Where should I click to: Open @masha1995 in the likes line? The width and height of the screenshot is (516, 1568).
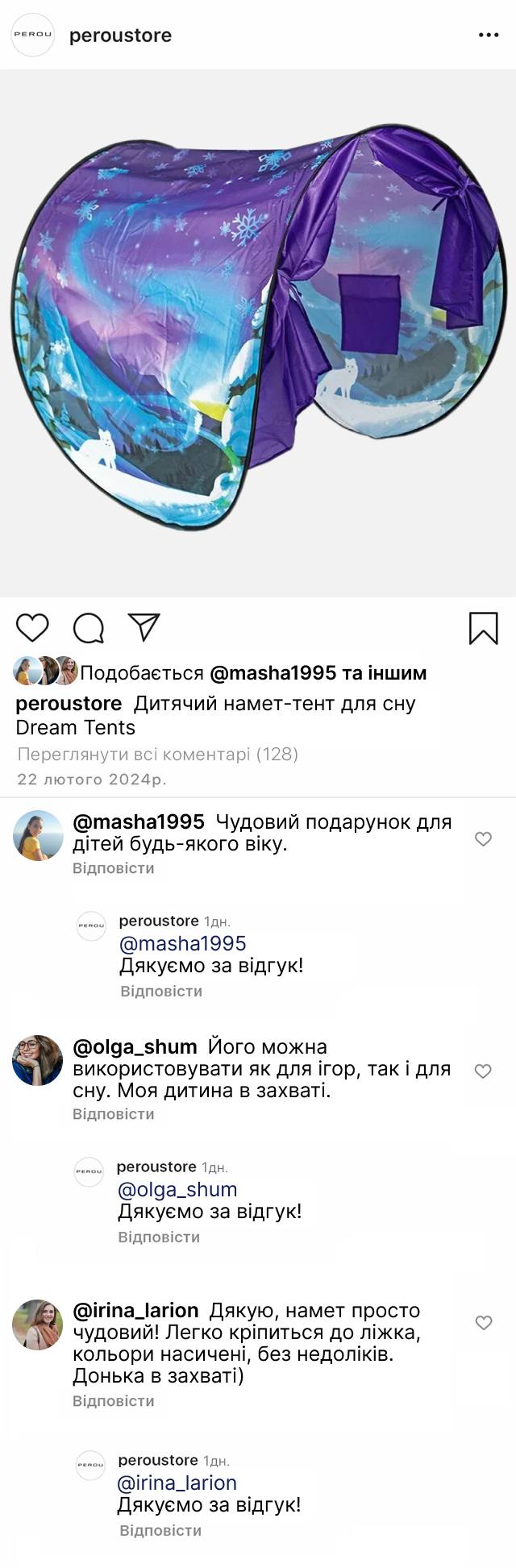pyautogui.click(x=274, y=673)
